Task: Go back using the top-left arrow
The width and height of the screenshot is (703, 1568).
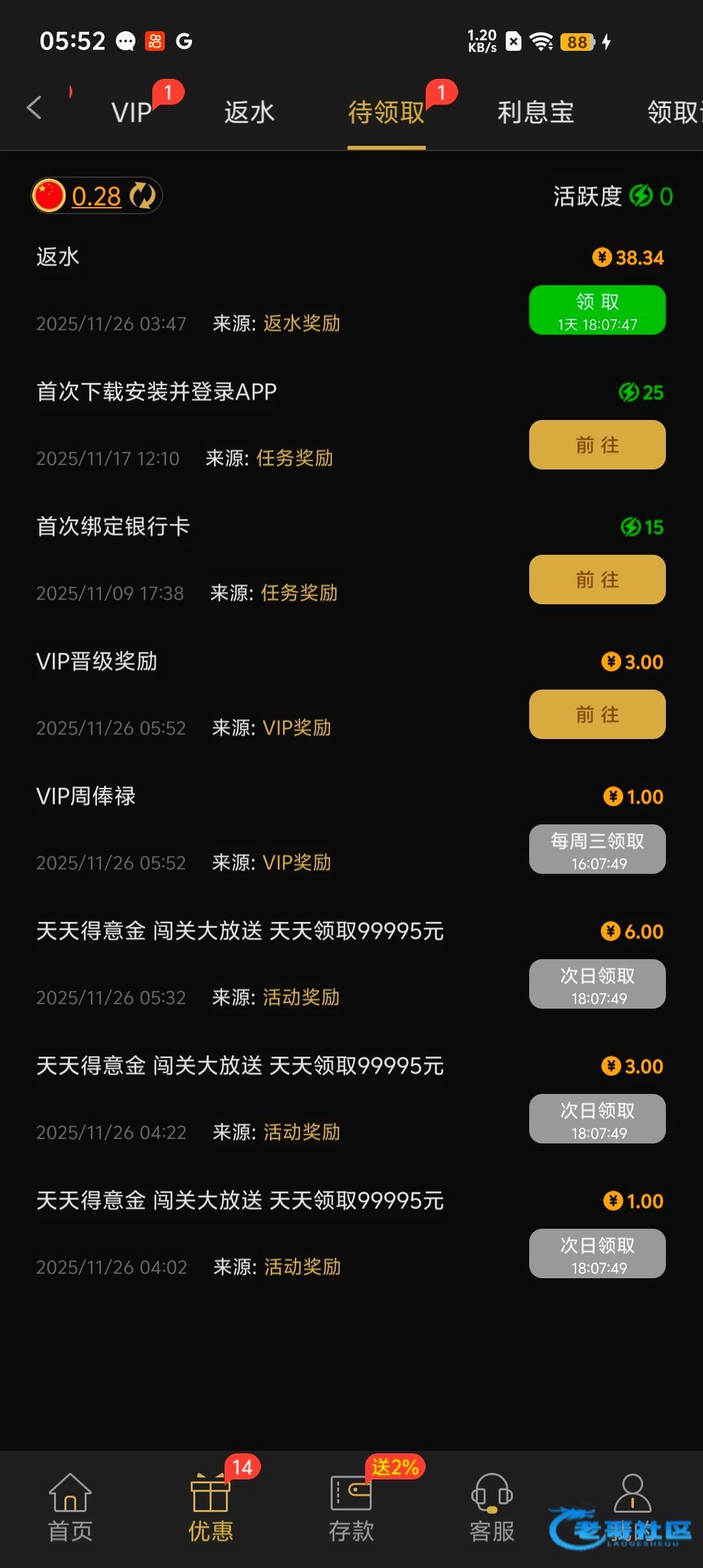Action: click(34, 108)
